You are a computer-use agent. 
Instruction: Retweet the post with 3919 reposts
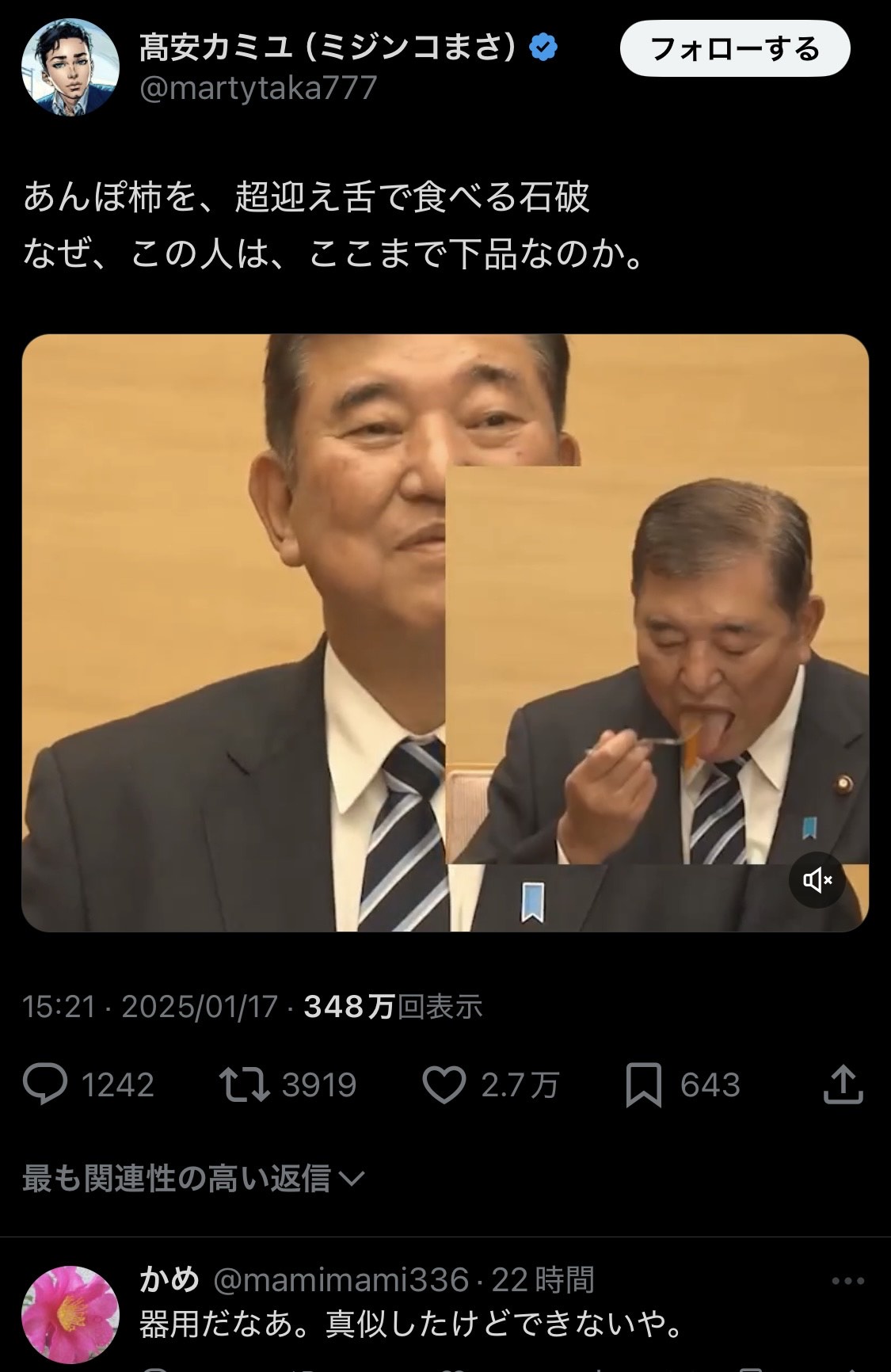point(244,1084)
